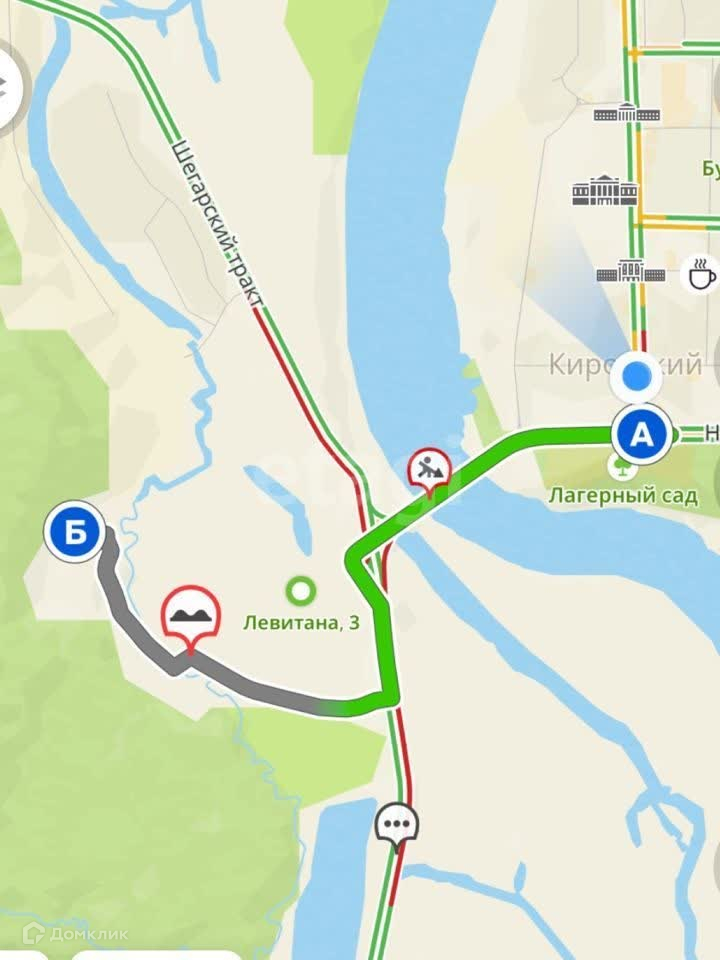Open the road comment speech bubble
Screen dimensions: 720x960
[397, 826]
